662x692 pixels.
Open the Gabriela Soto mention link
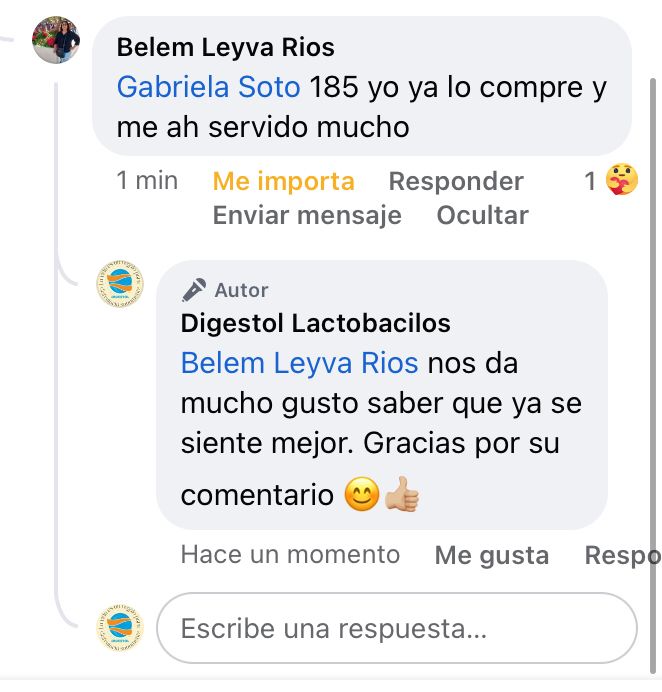[208, 88]
